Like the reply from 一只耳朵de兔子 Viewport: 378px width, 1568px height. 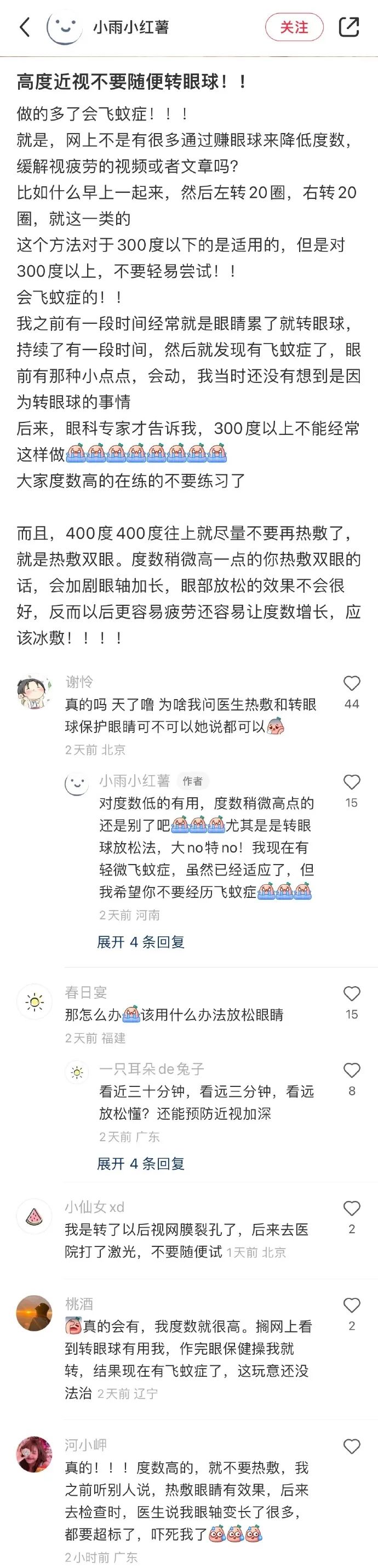click(x=352, y=1071)
